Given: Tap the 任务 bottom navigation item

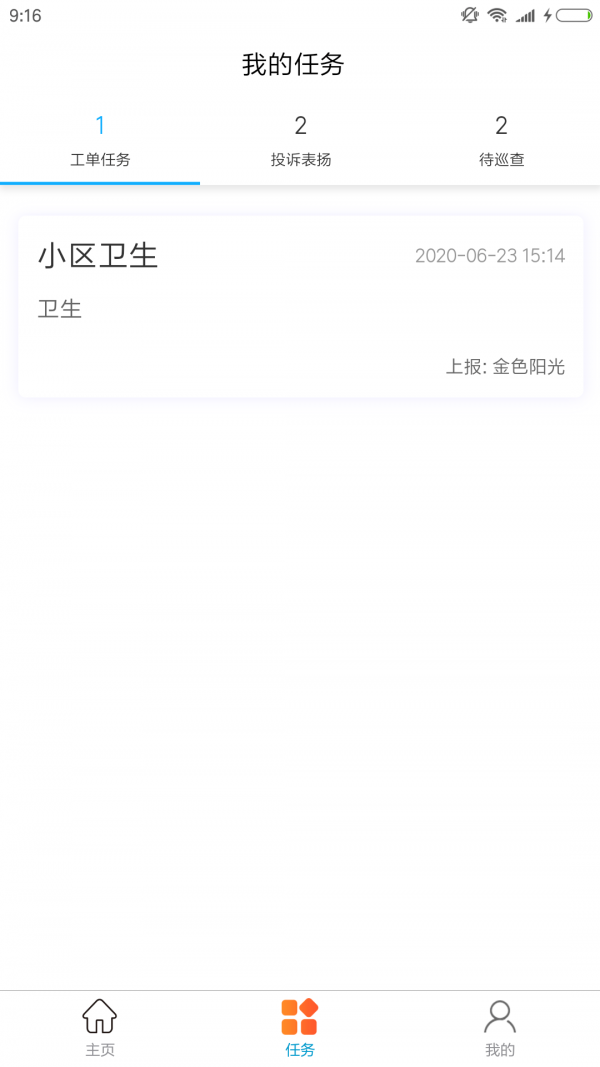Looking at the screenshot, I should click(300, 1028).
